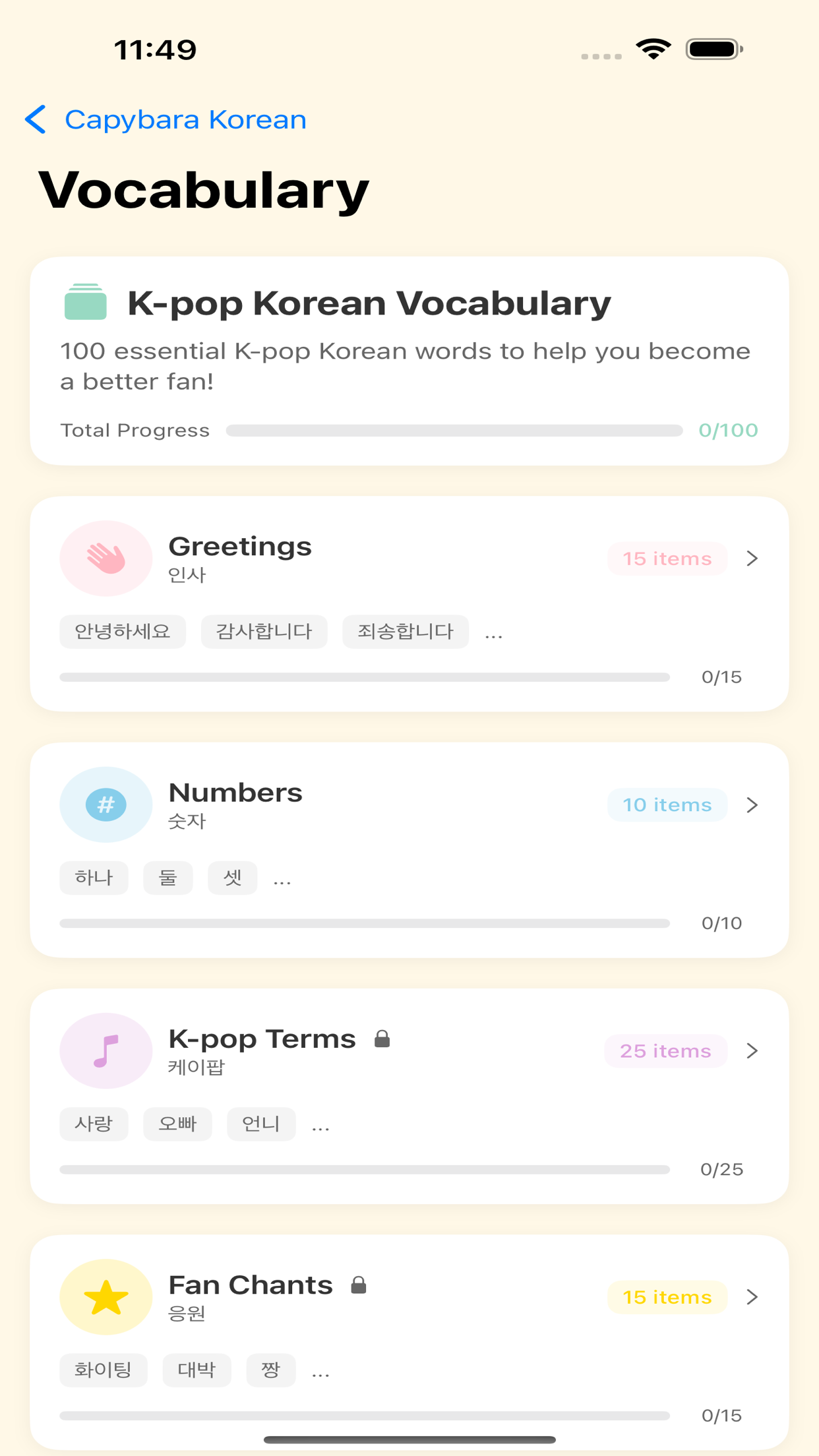This screenshot has height=1456, width=819.
Task: Open the Greetings vocabulary card
Action: point(409,603)
